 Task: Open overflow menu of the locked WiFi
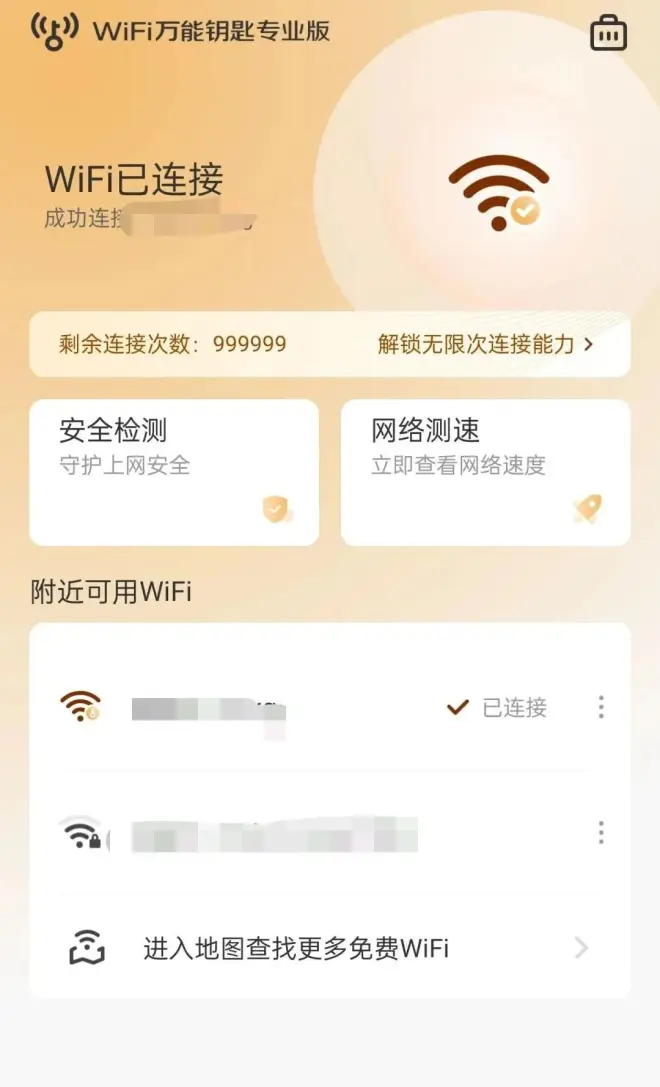coord(601,833)
